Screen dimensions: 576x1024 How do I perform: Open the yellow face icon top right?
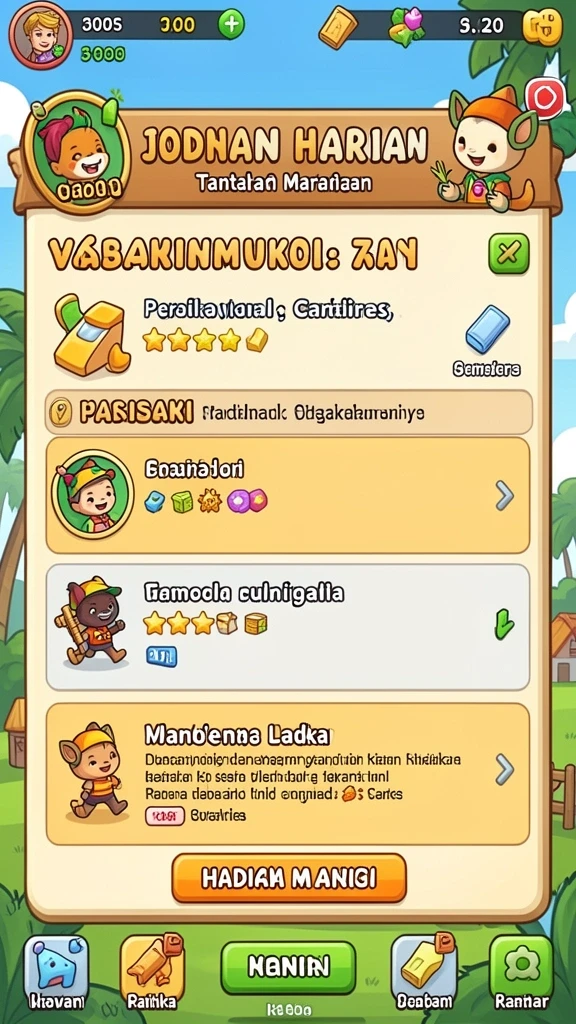543,26
